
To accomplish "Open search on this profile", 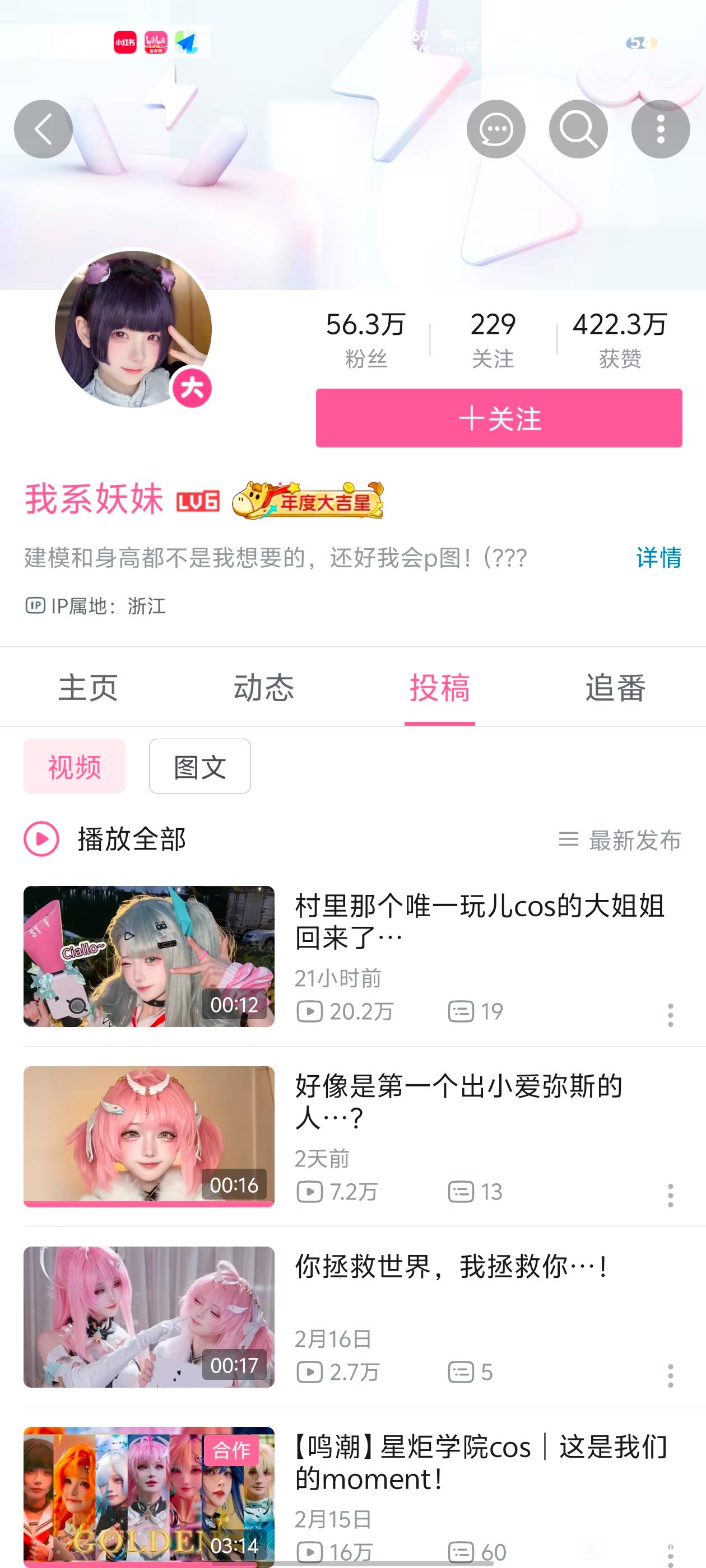I will [x=578, y=129].
